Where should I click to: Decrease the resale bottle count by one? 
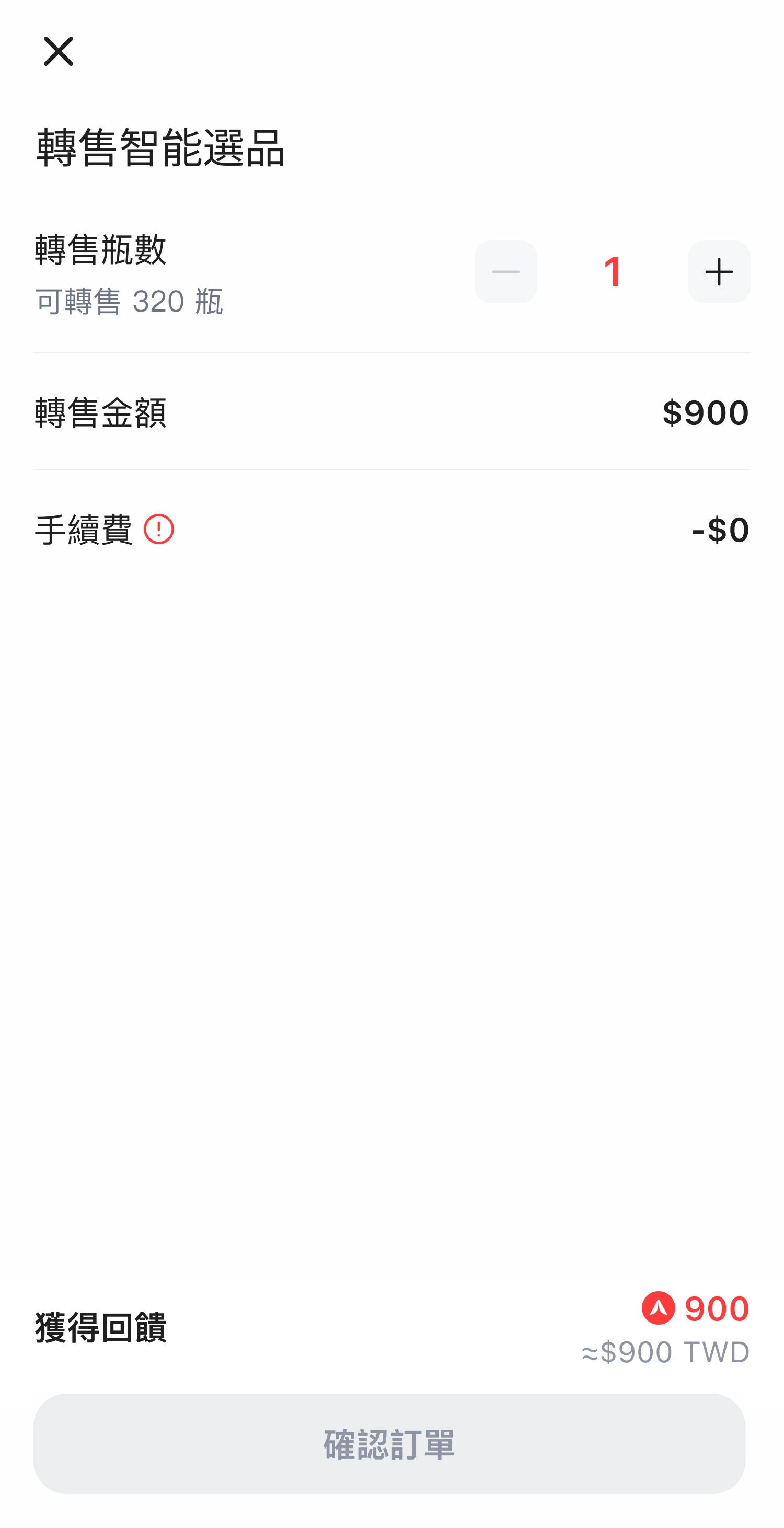coord(505,272)
